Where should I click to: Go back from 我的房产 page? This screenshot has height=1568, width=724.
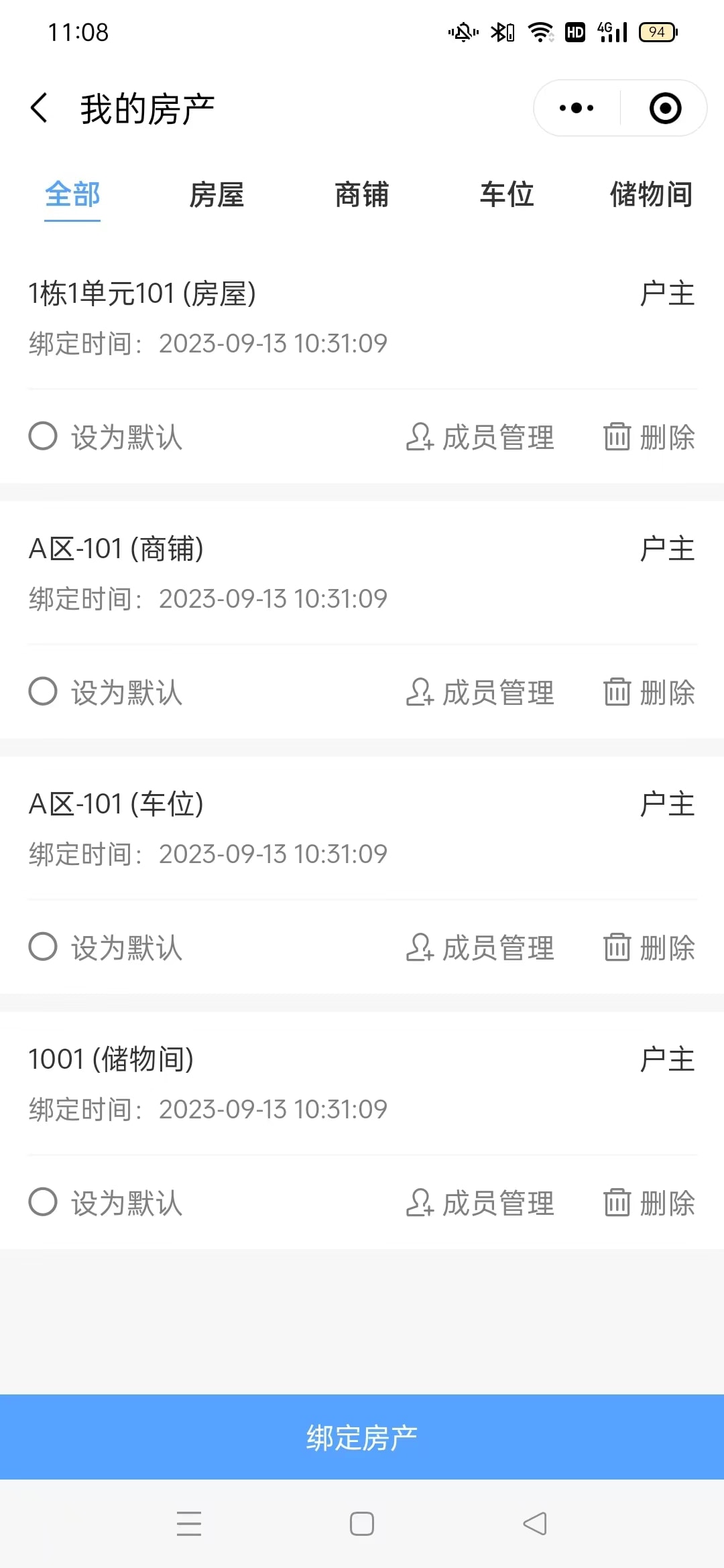point(40,109)
